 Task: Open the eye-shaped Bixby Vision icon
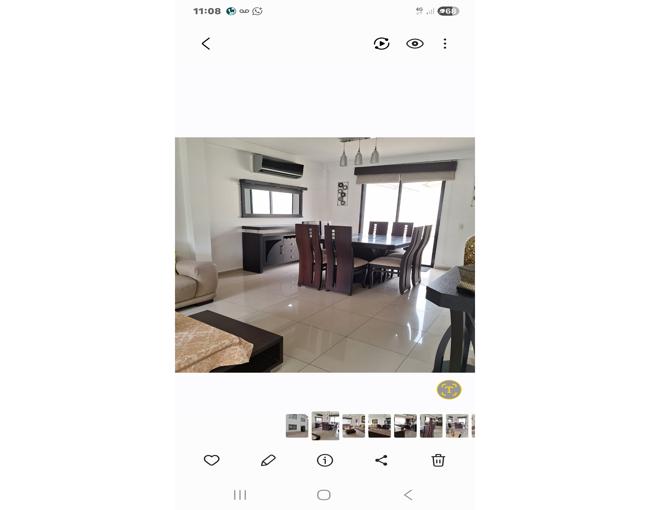[415, 44]
